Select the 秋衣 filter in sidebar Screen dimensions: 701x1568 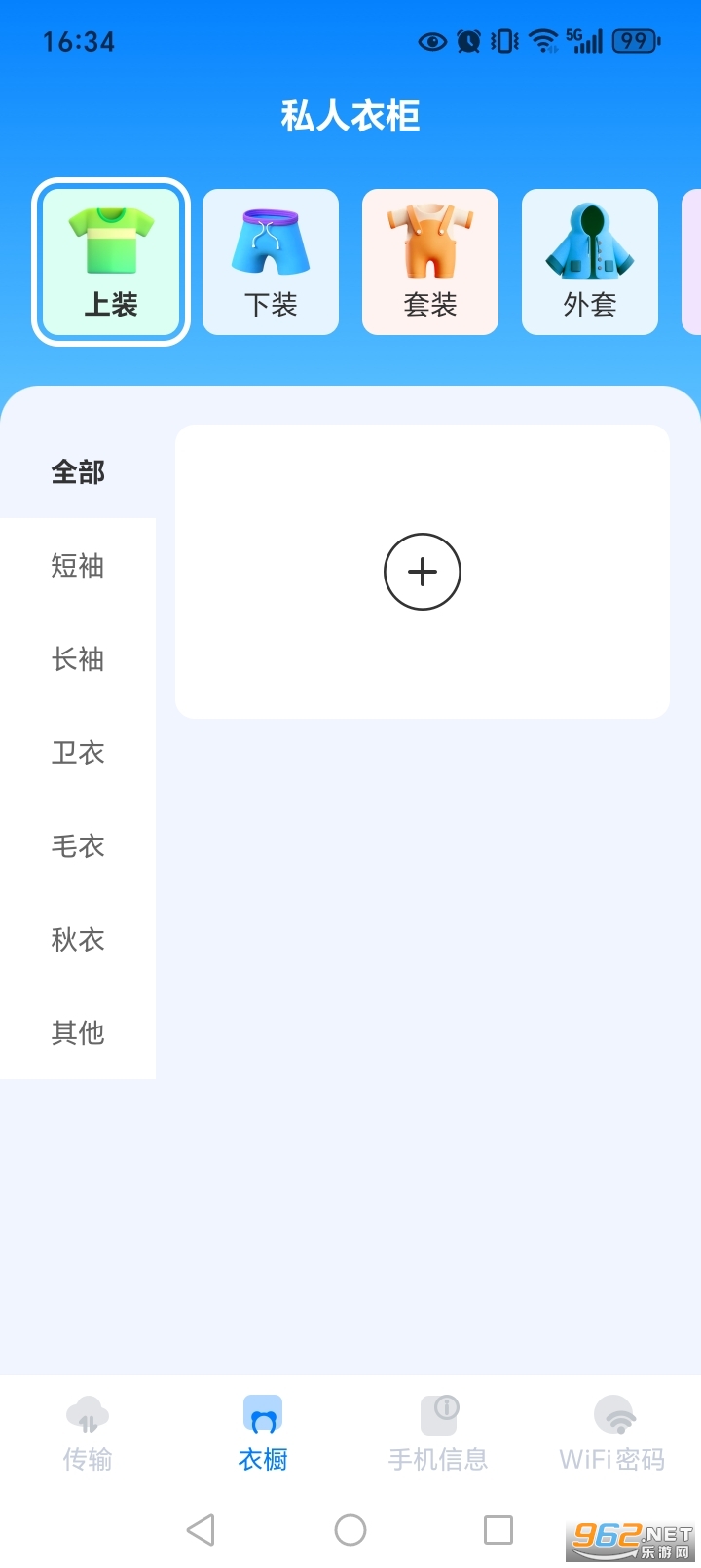click(77, 940)
